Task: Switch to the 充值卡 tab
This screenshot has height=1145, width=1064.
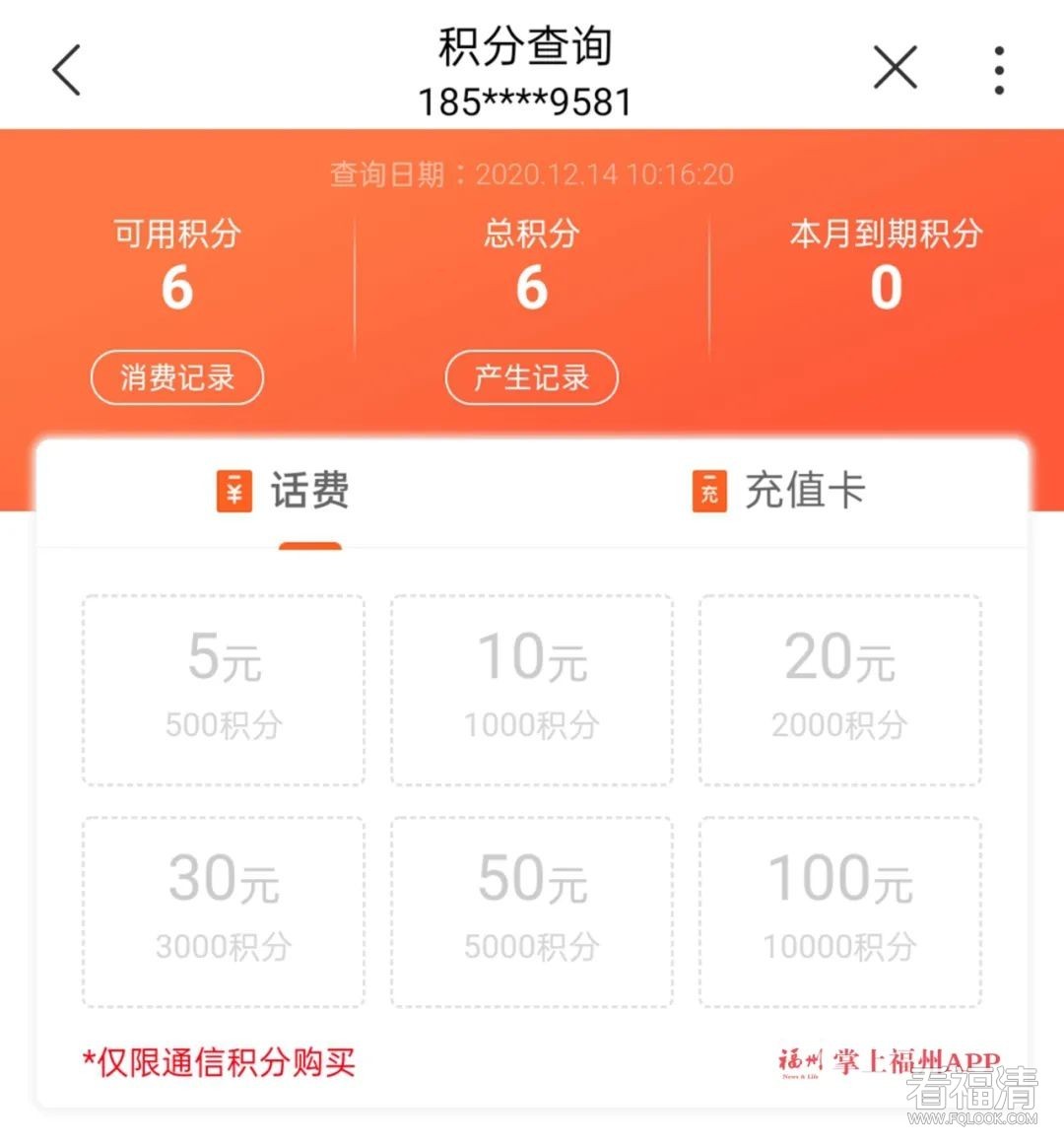Action: (778, 491)
